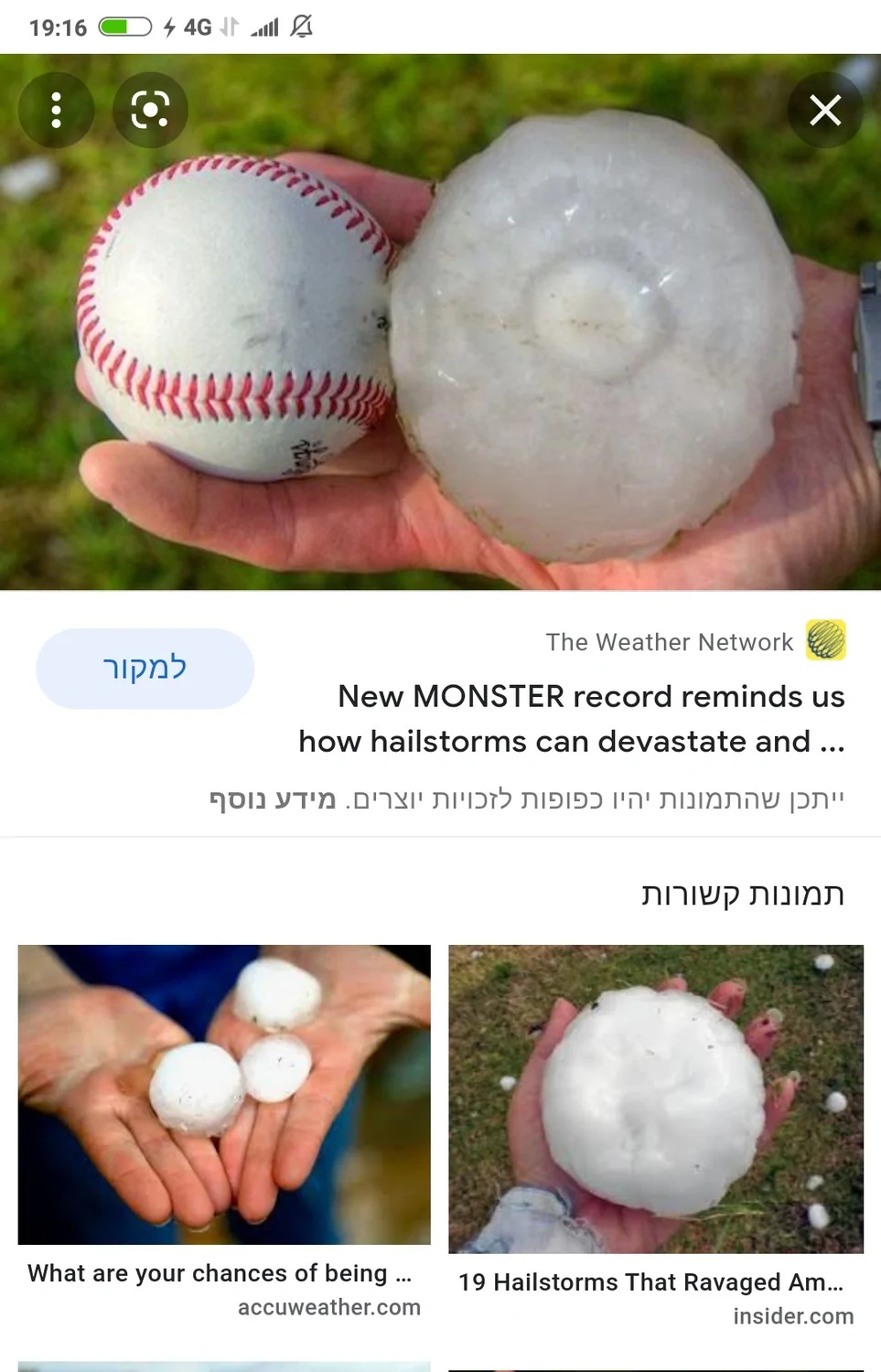This screenshot has width=881, height=1372.
Task: Open the insider.com hailstorms related image
Action: pyautogui.click(x=655, y=1099)
